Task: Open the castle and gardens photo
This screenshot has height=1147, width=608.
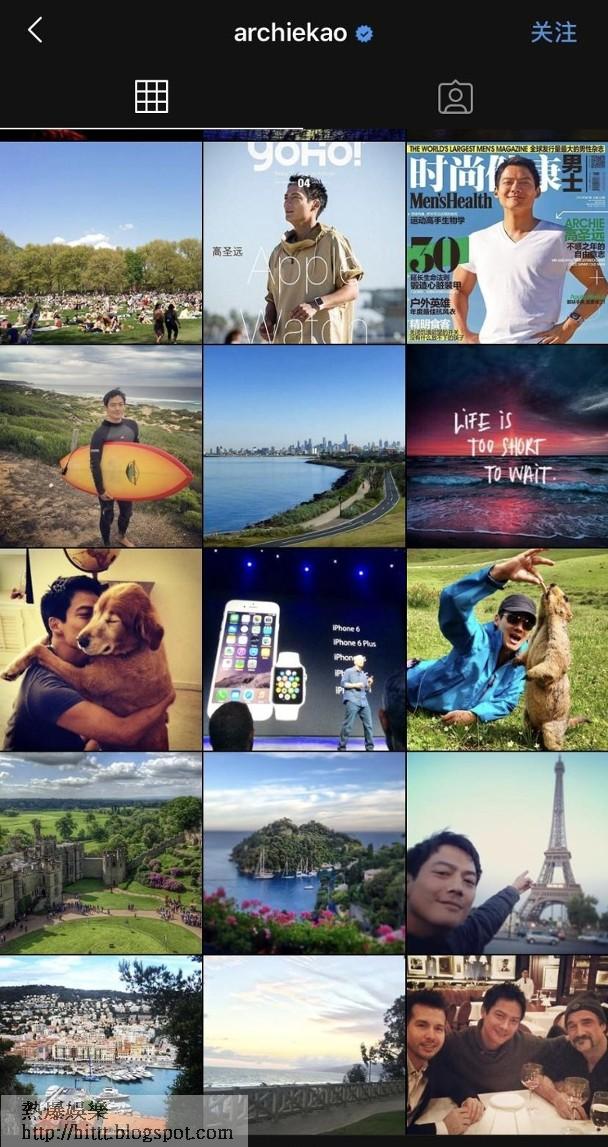Action: [x=100, y=853]
